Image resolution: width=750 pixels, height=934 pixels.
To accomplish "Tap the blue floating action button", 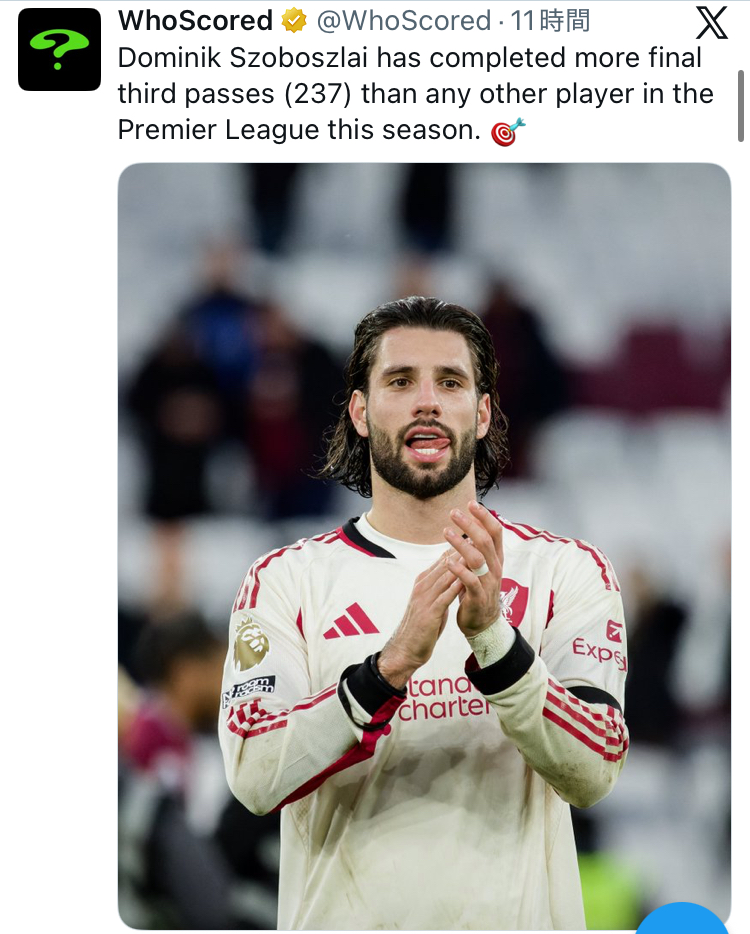I will coord(683,920).
